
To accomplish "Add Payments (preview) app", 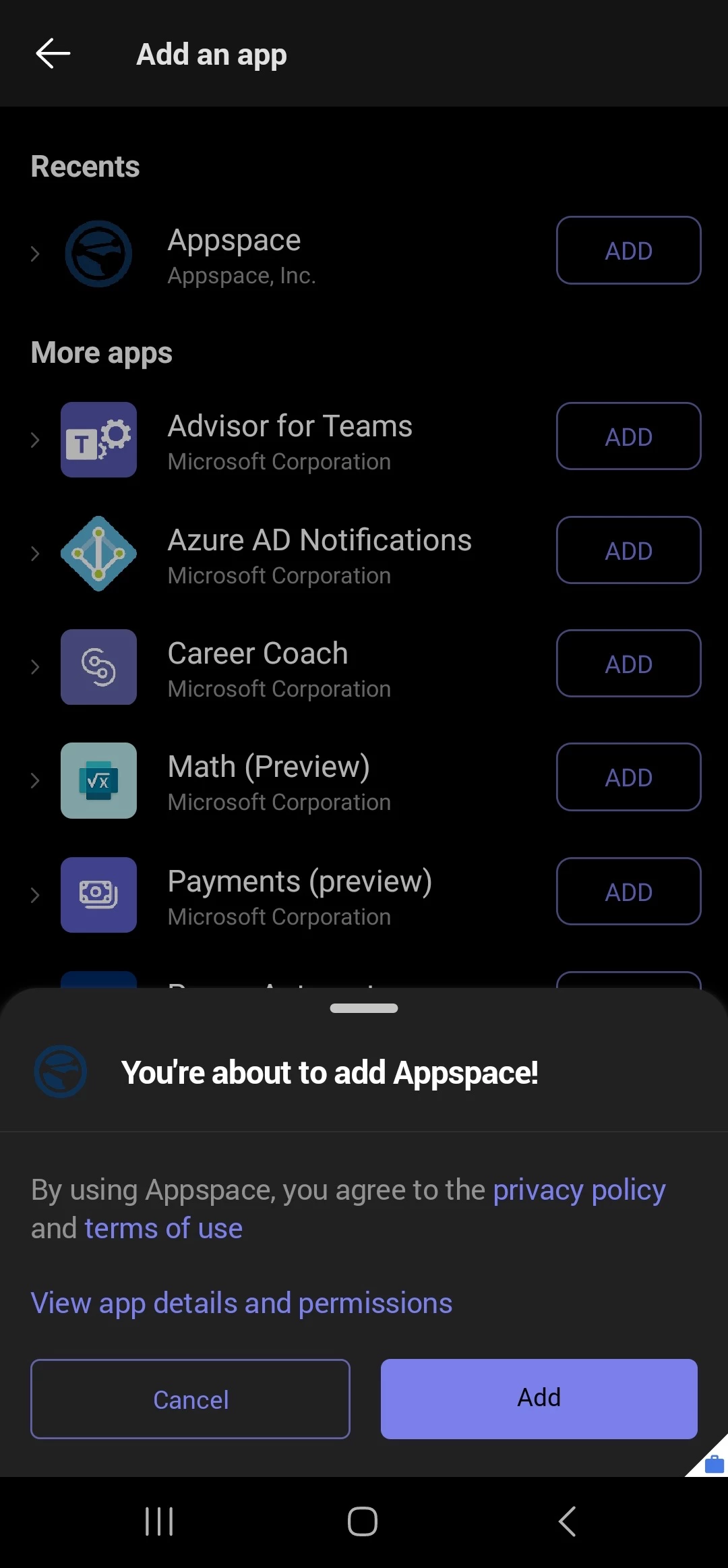I will 628,892.
